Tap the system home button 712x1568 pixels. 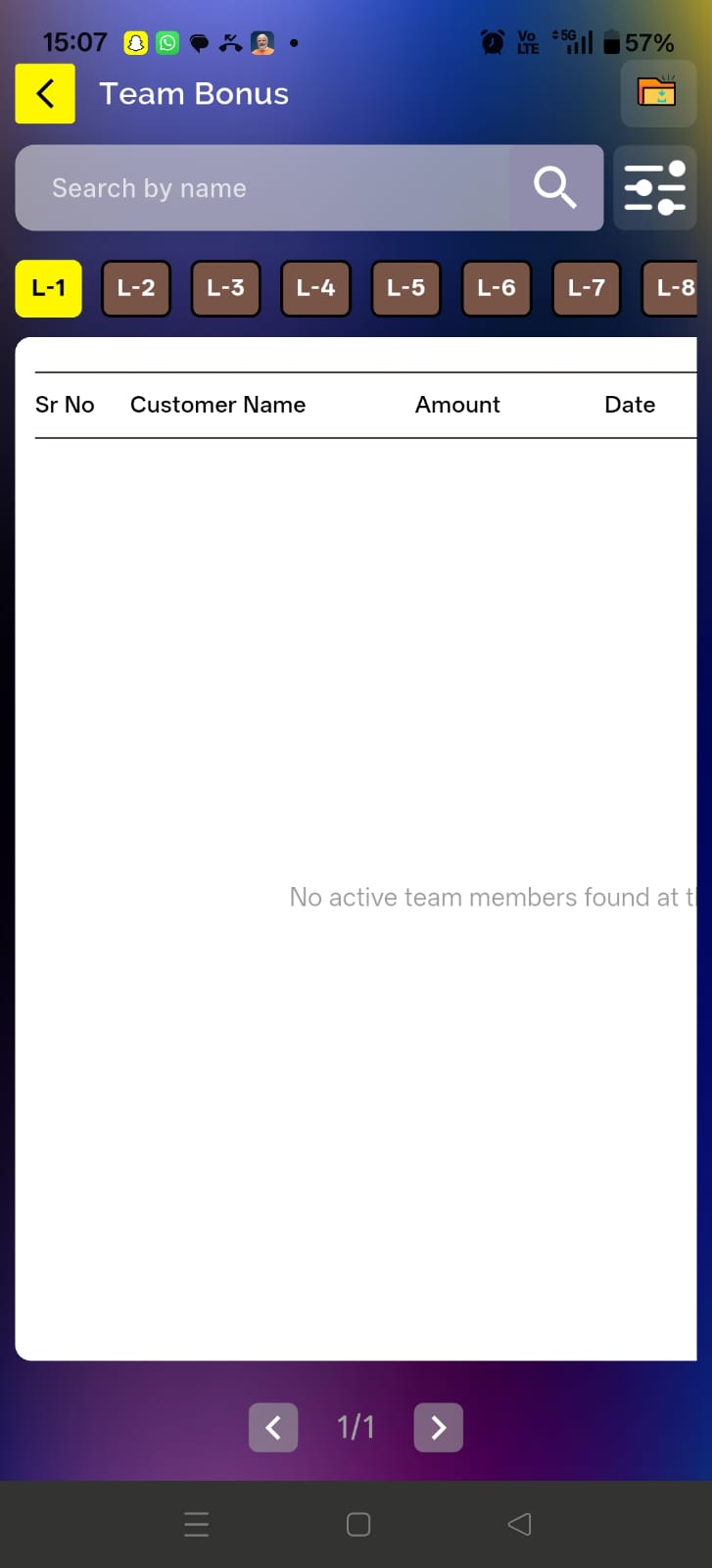coord(358,1524)
